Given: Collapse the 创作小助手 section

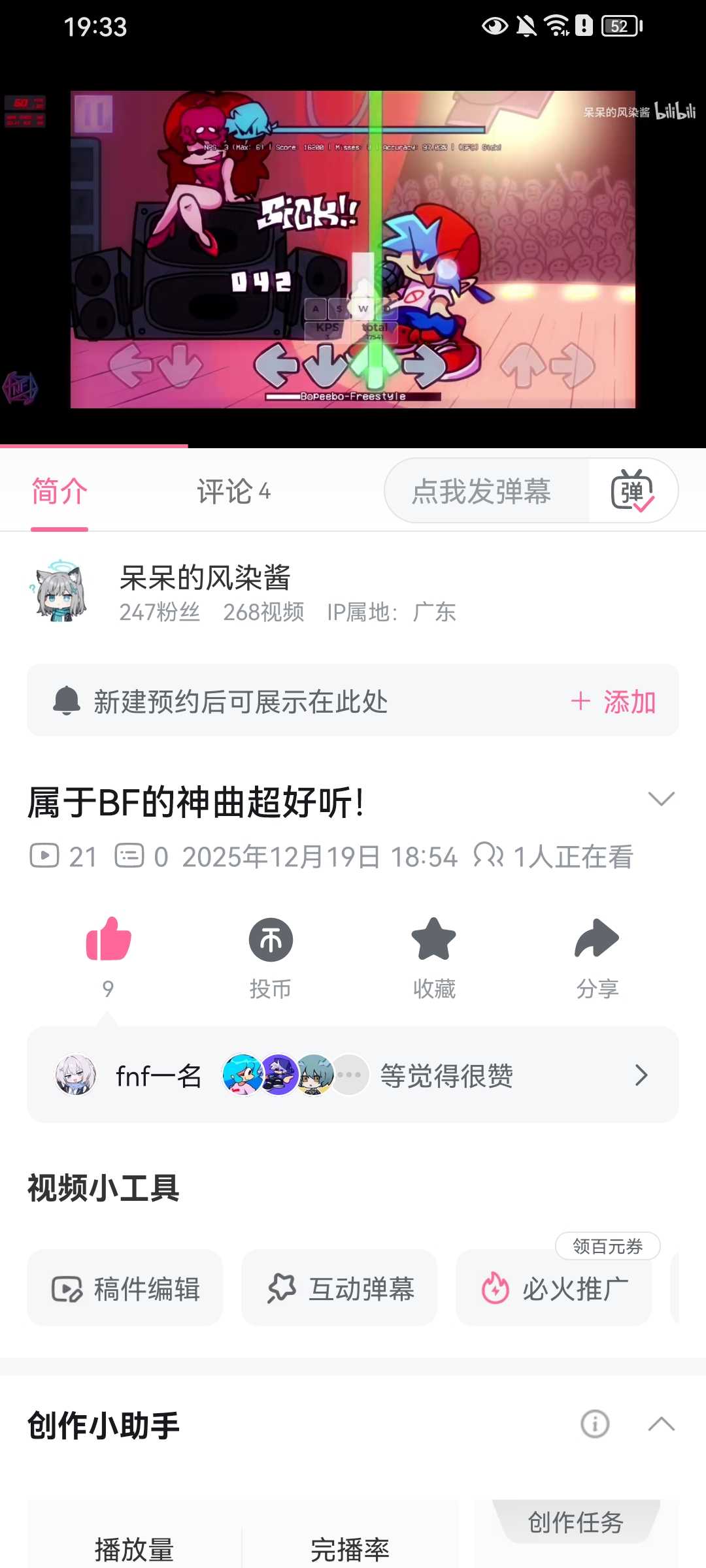Looking at the screenshot, I should click(x=661, y=1424).
